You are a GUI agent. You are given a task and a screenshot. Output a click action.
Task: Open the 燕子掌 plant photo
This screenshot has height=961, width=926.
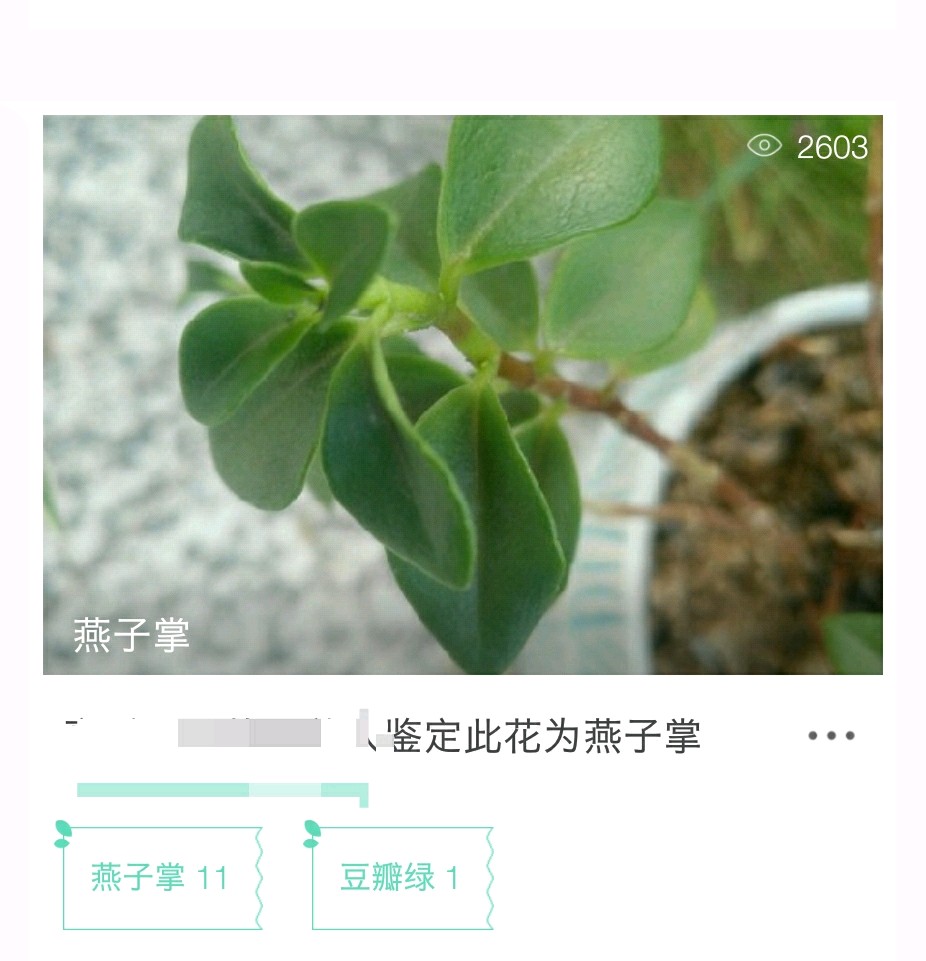coord(462,394)
